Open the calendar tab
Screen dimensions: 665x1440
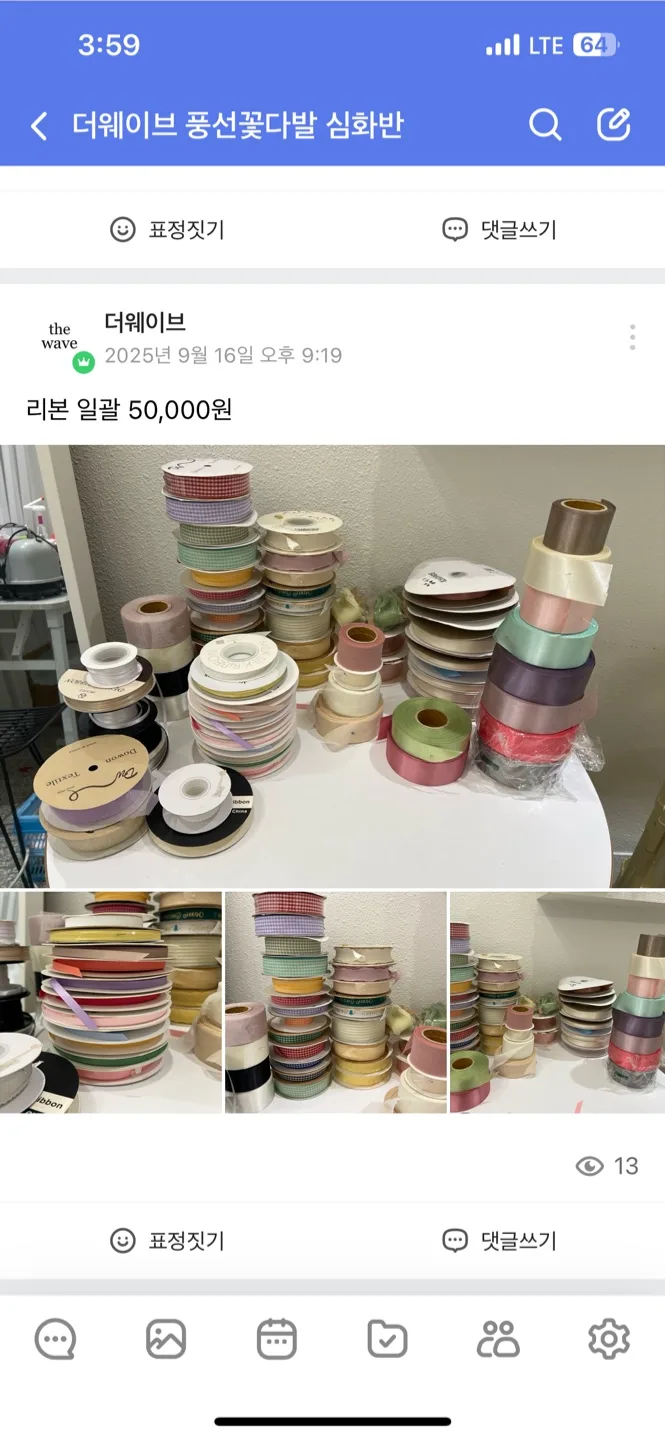click(x=277, y=1339)
